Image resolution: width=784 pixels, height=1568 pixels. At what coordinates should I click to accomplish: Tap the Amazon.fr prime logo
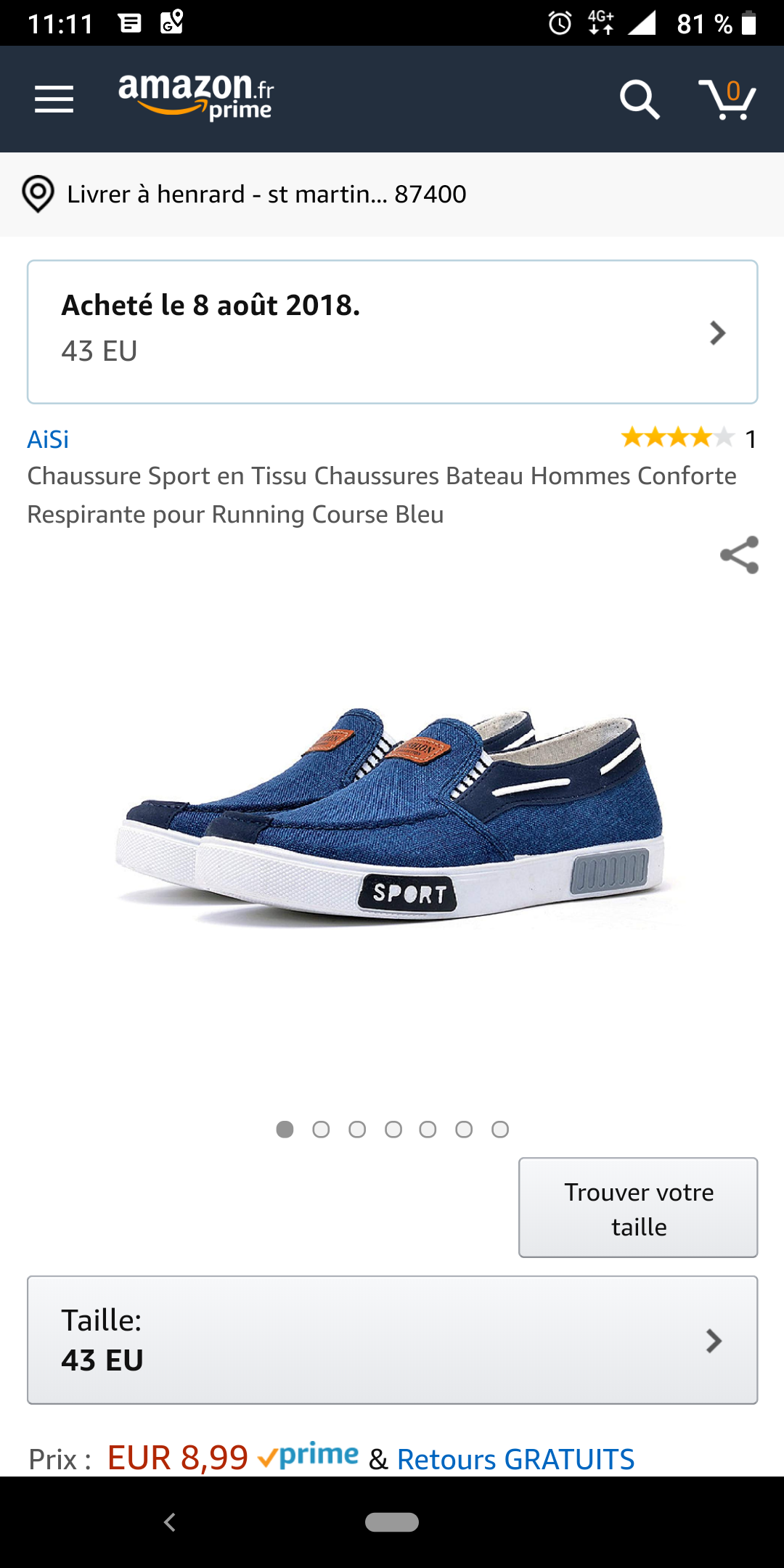(x=196, y=98)
